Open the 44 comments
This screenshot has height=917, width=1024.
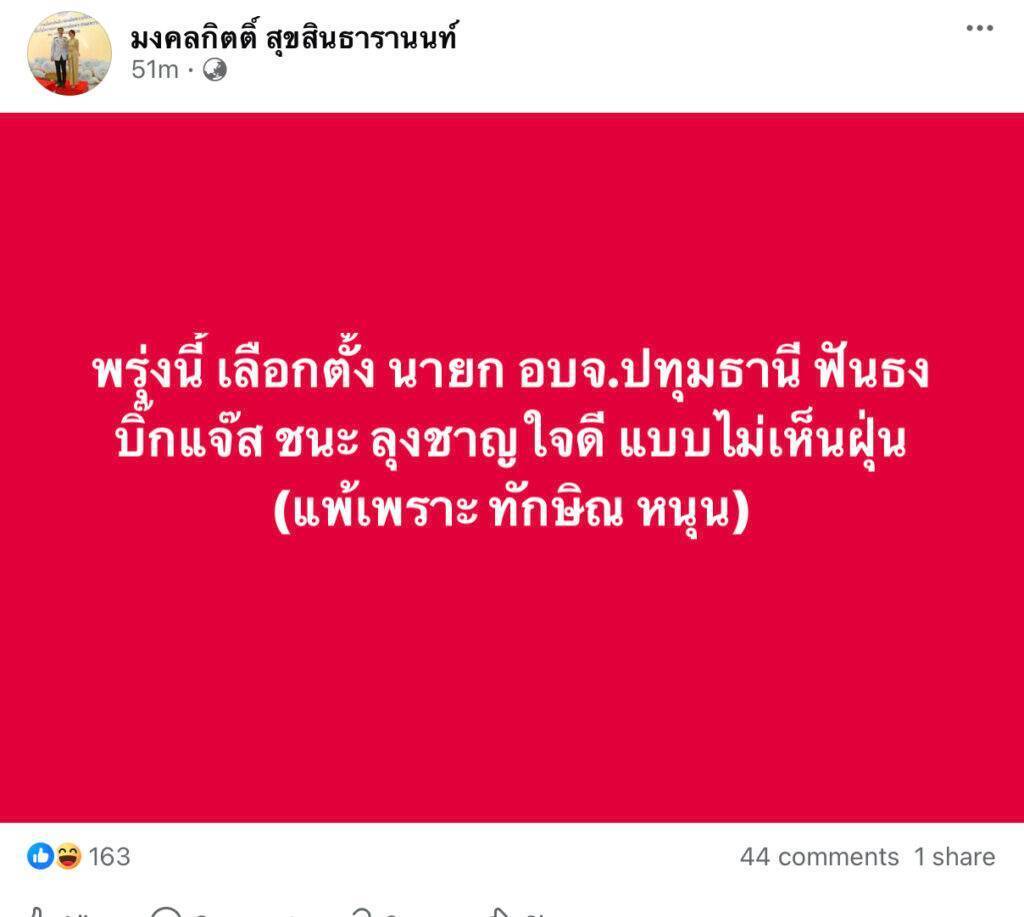(819, 857)
